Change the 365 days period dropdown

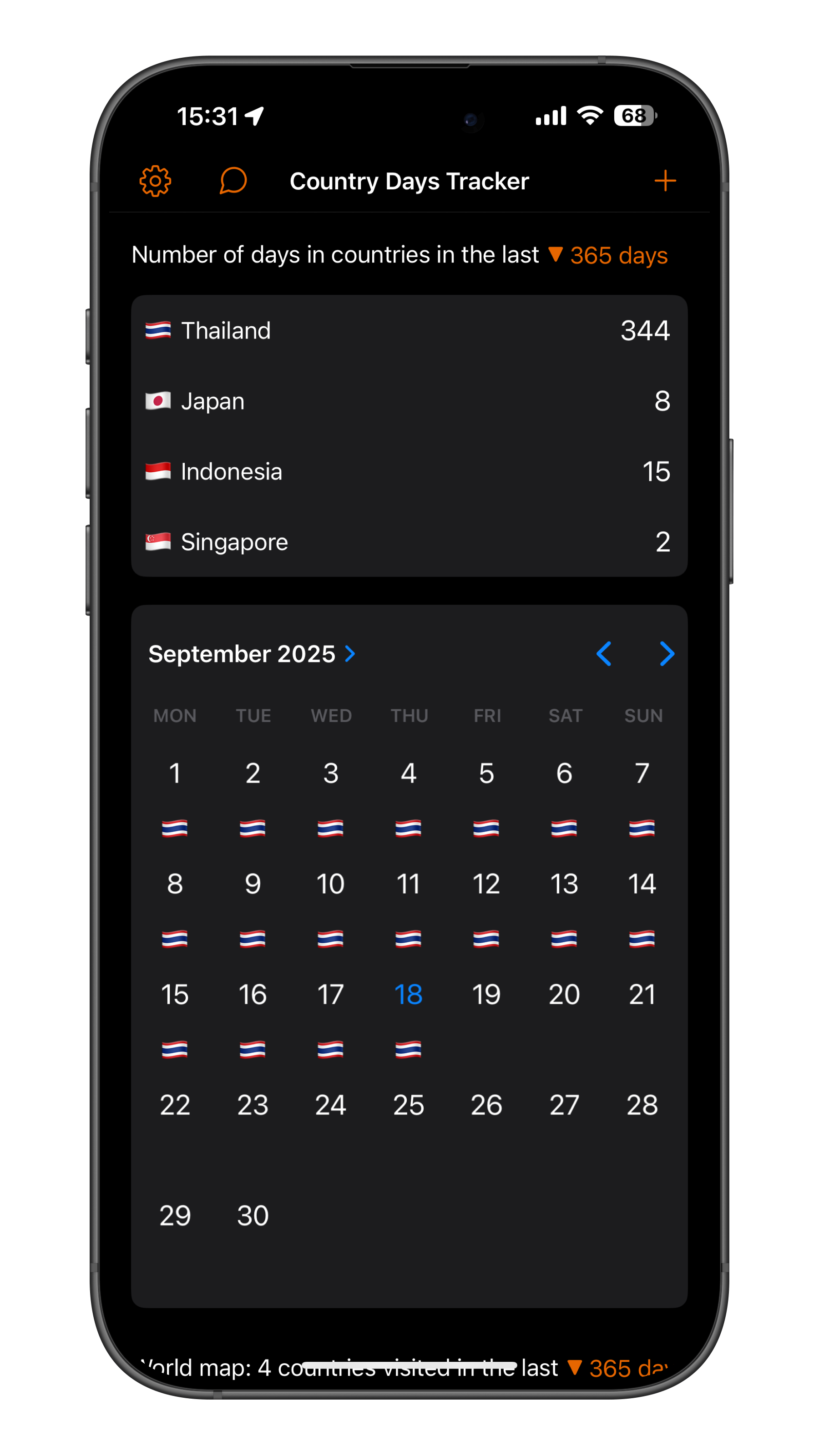(609, 255)
